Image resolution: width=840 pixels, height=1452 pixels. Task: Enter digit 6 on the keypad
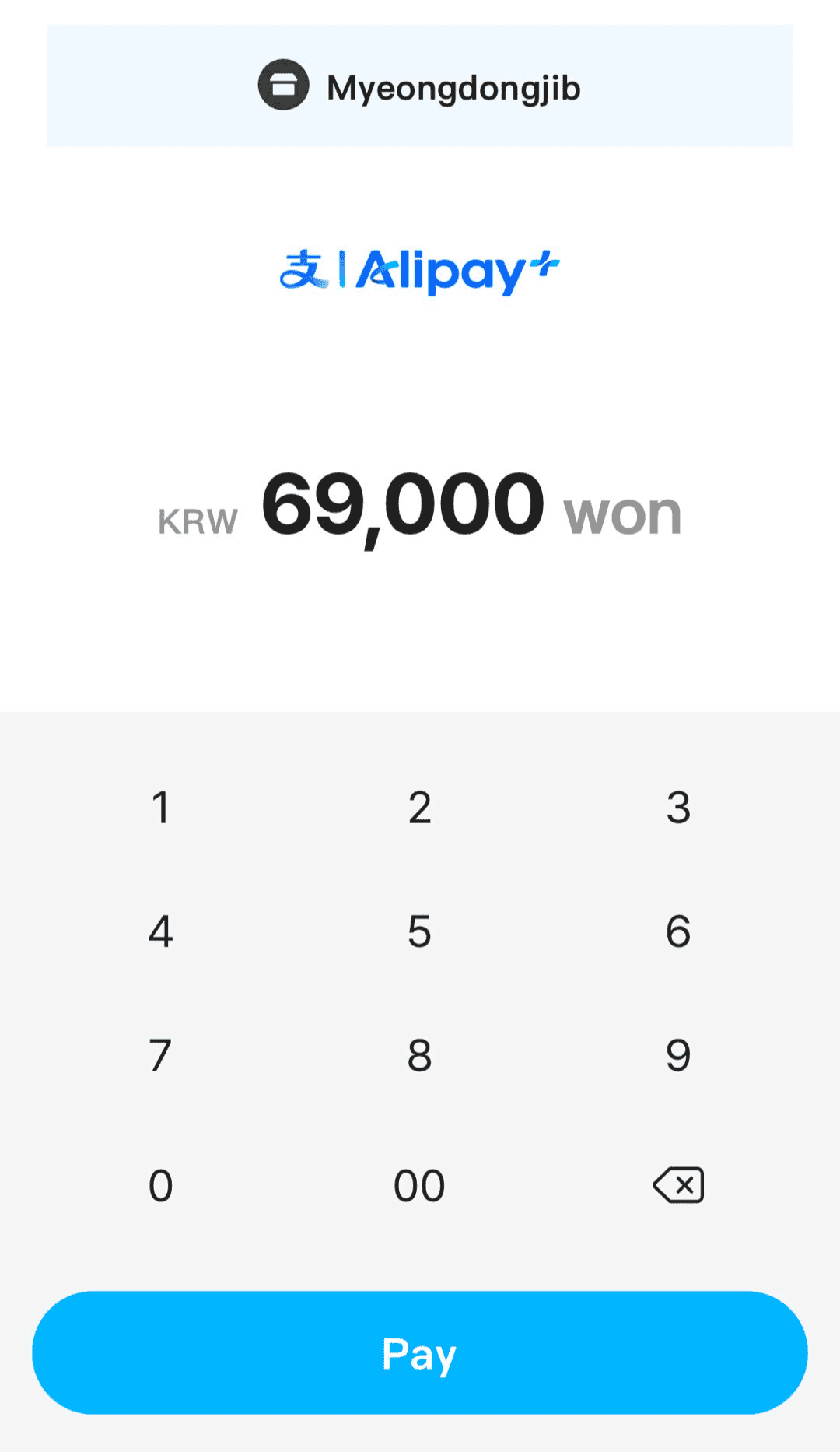(x=678, y=931)
